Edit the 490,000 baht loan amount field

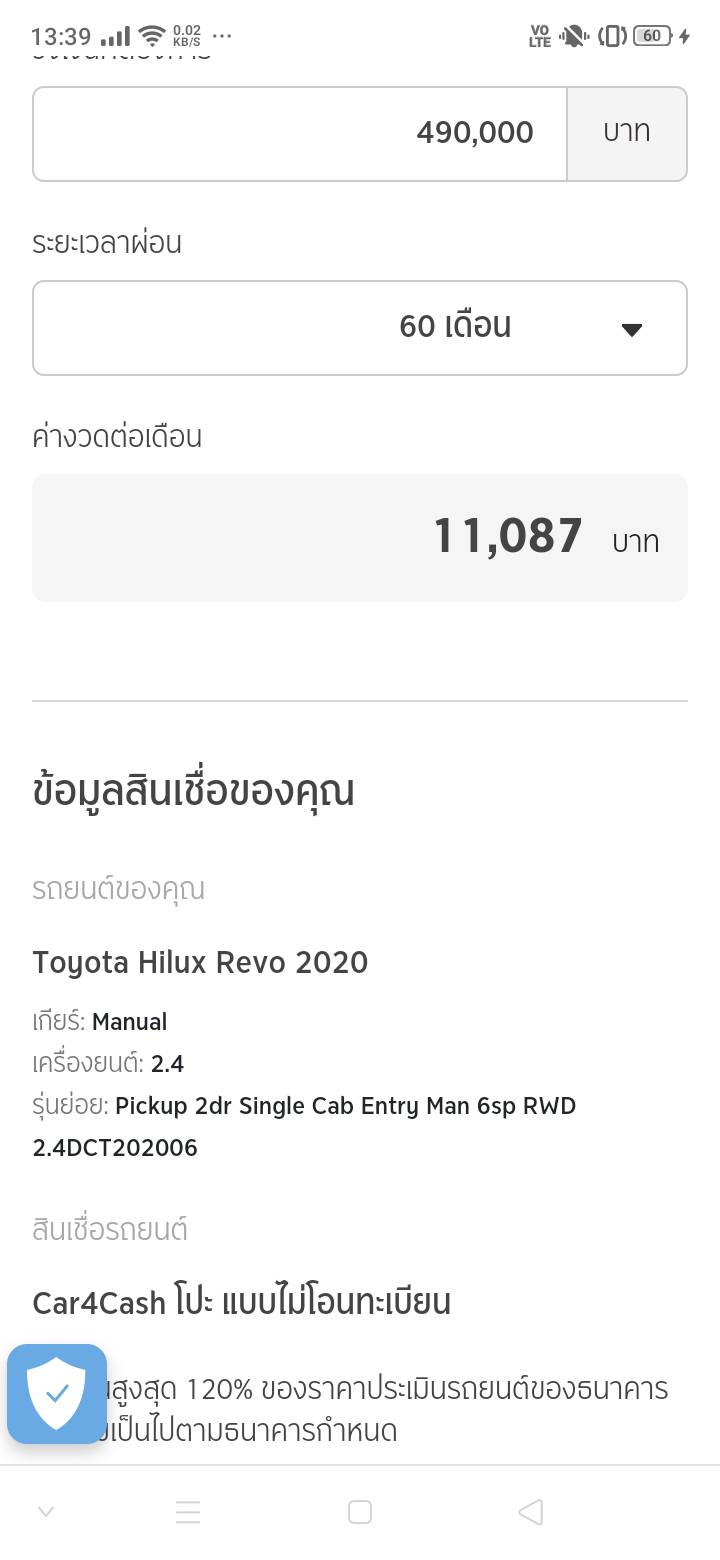pos(300,133)
